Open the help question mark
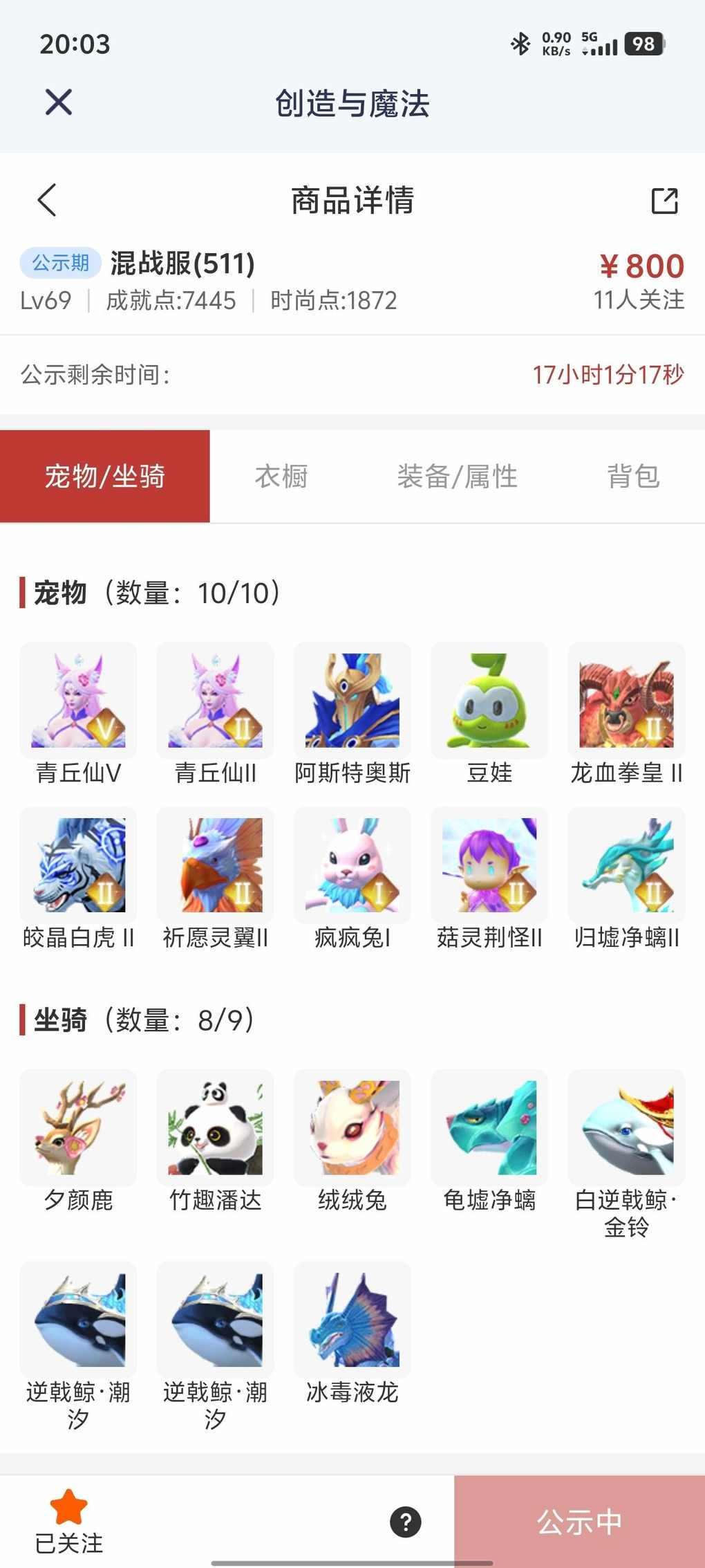The height and width of the screenshot is (1568, 705). pos(406,1522)
